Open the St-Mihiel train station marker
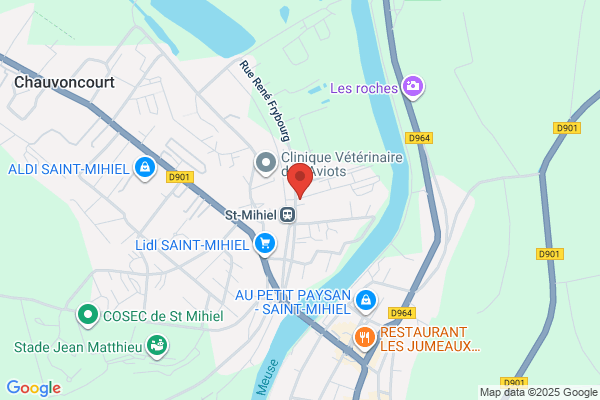This screenshot has height=400, width=600. point(288,215)
